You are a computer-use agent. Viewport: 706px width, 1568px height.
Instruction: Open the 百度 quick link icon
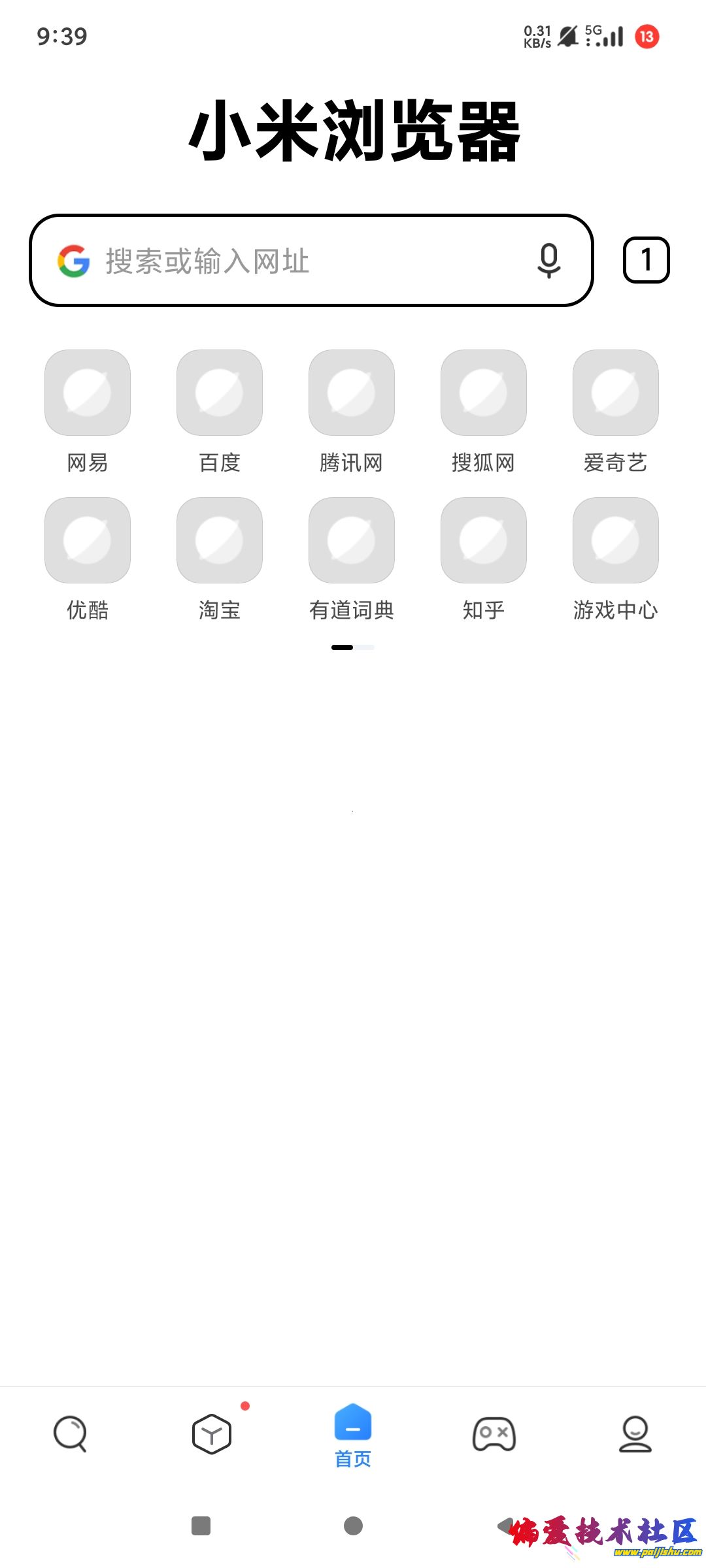[x=220, y=393]
